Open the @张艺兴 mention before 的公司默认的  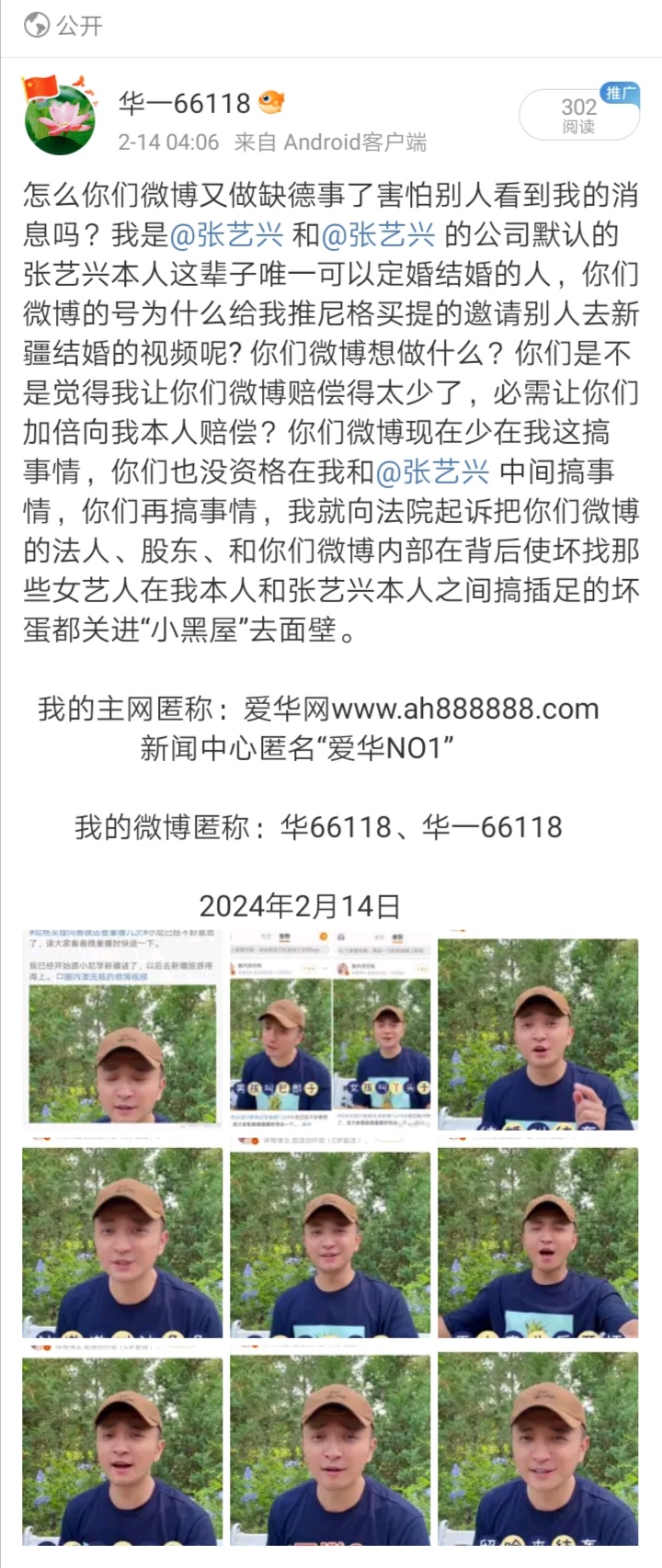pyautogui.click(x=378, y=235)
